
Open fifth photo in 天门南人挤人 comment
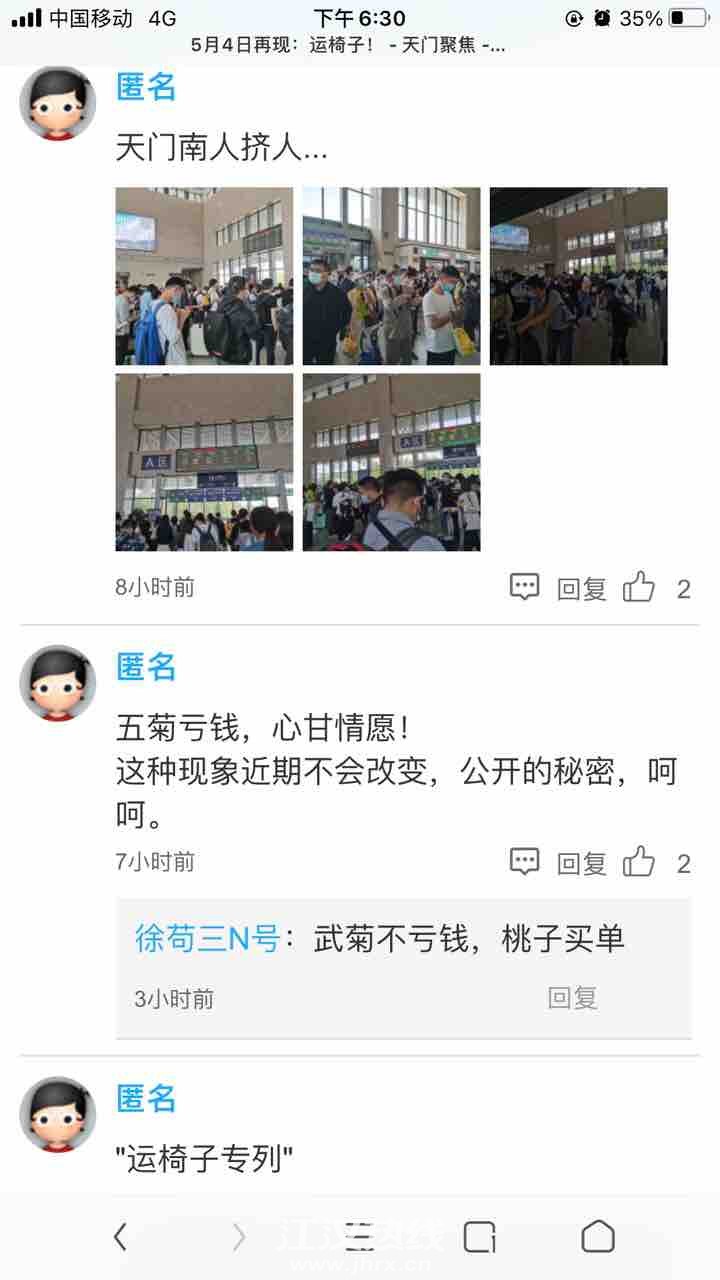(x=391, y=462)
